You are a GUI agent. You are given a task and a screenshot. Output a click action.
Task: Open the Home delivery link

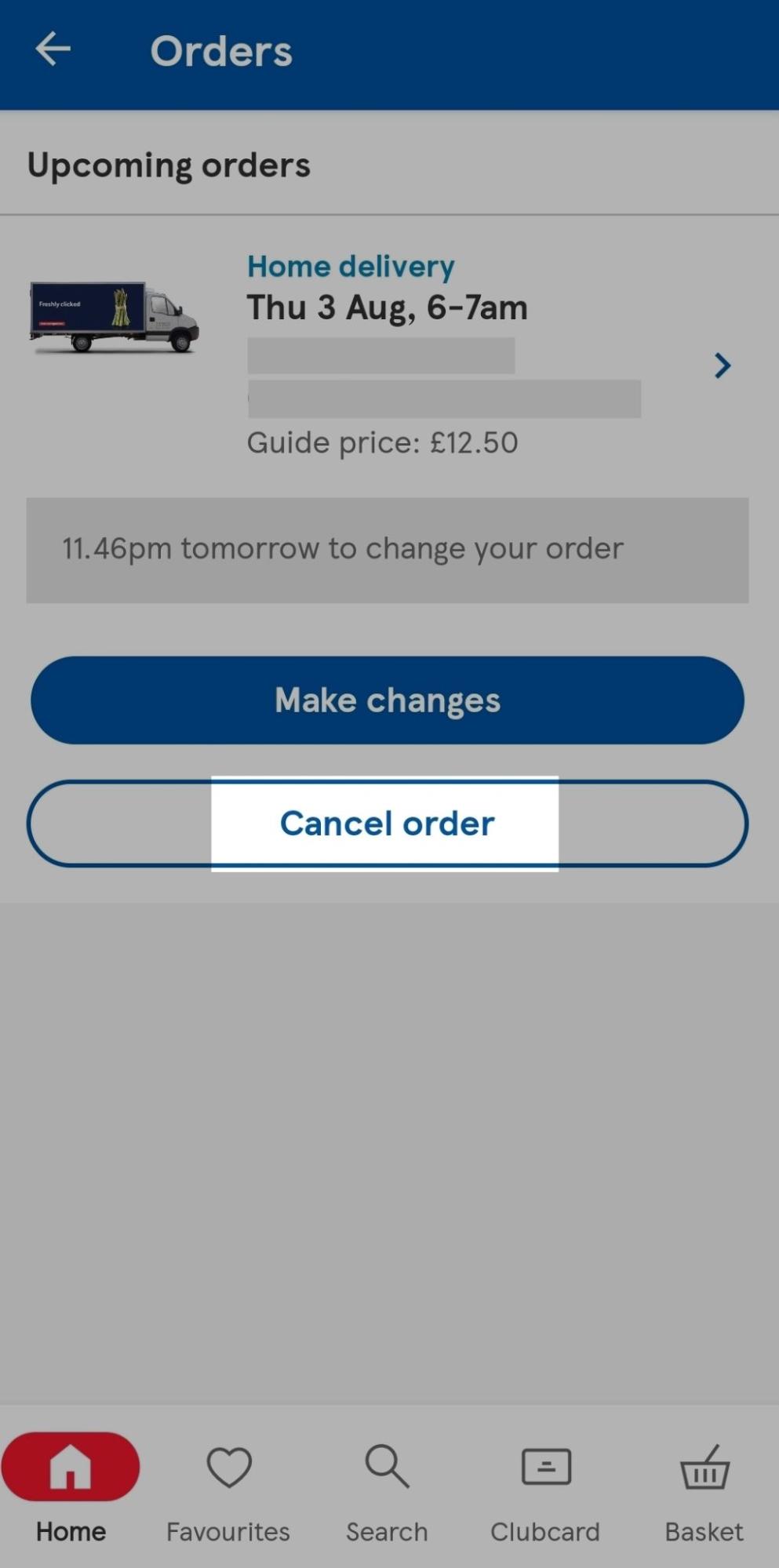point(350,266)
